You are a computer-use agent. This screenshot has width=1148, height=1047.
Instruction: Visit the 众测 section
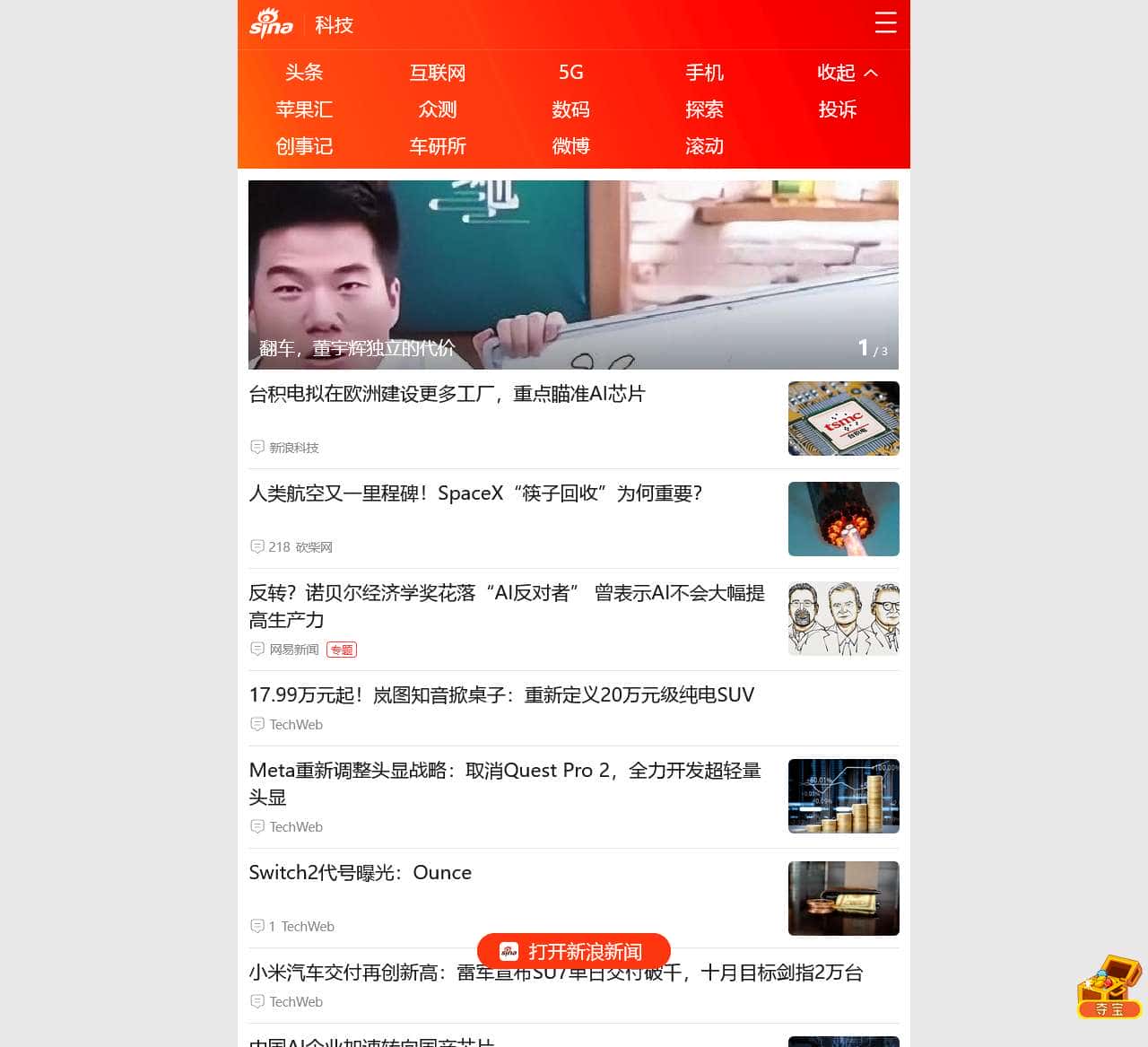(x=438, y=109)
